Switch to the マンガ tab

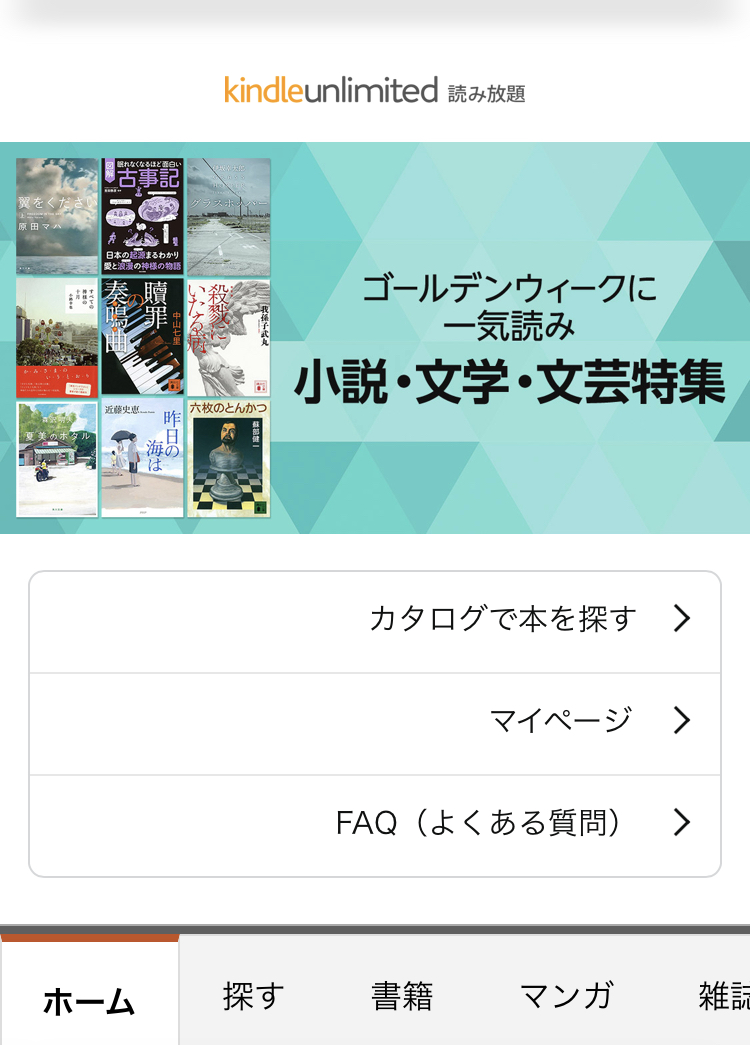pos(567,996)
